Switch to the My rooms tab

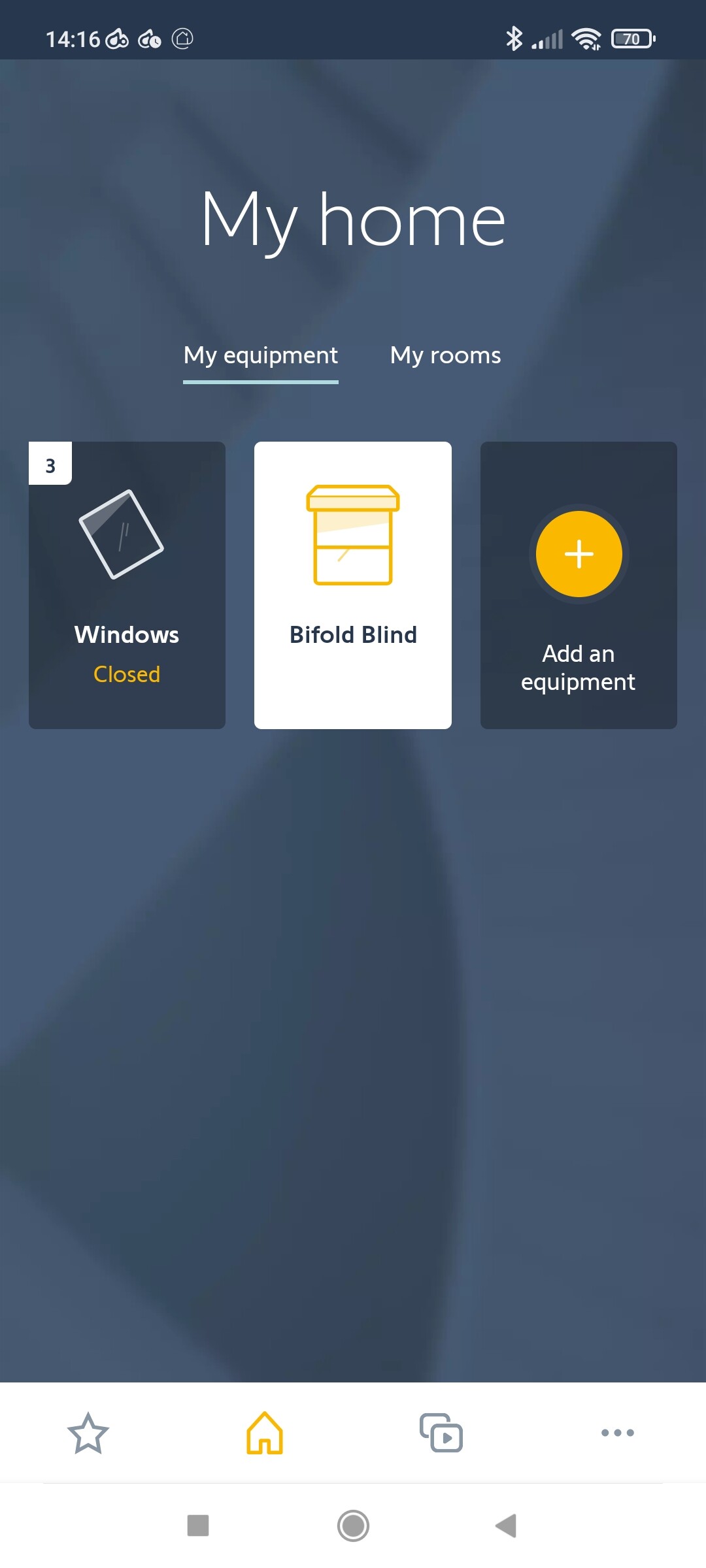pos(445,355)
